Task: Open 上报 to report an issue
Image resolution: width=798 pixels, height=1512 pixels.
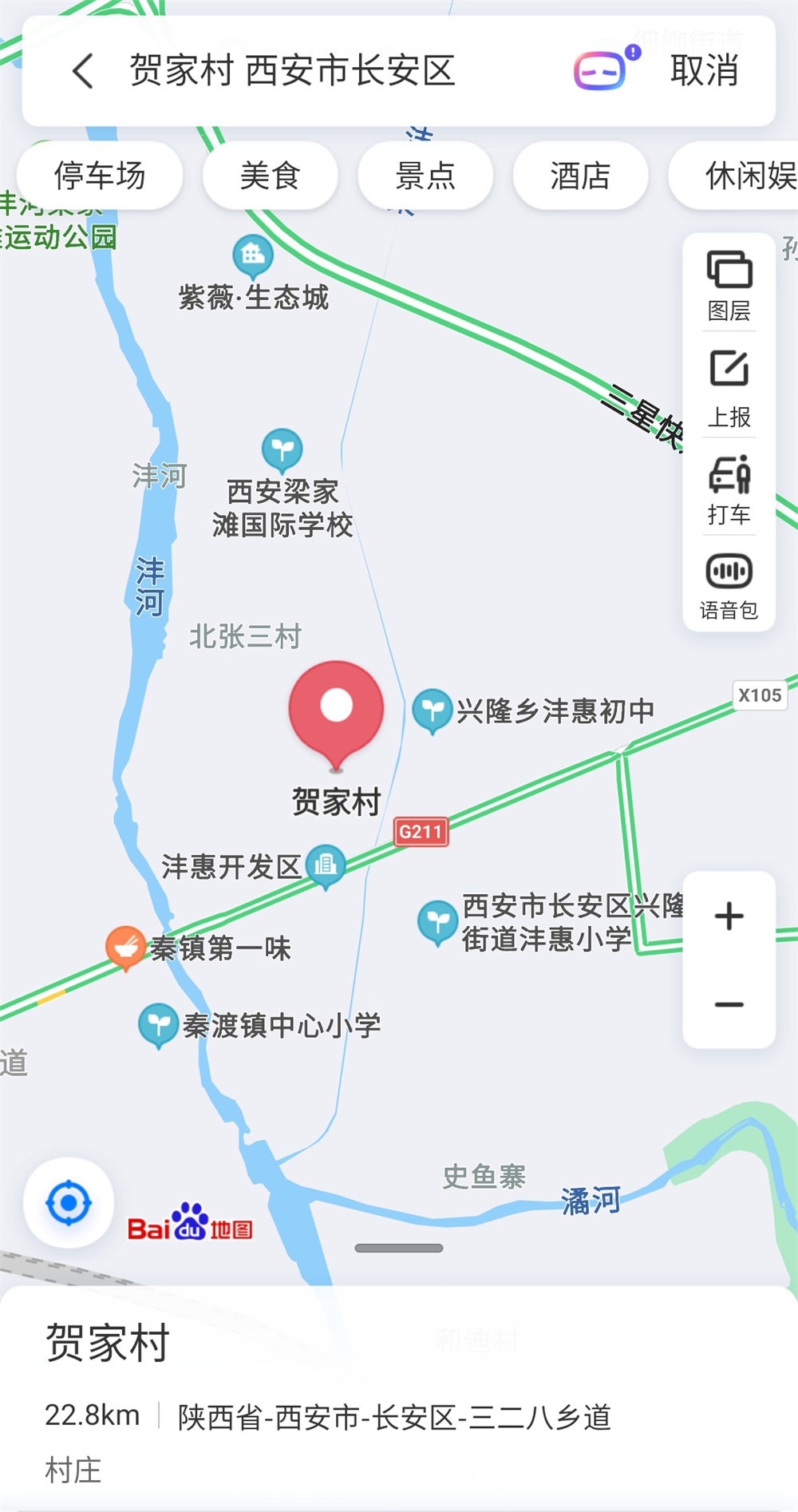Action: (729, 389)
